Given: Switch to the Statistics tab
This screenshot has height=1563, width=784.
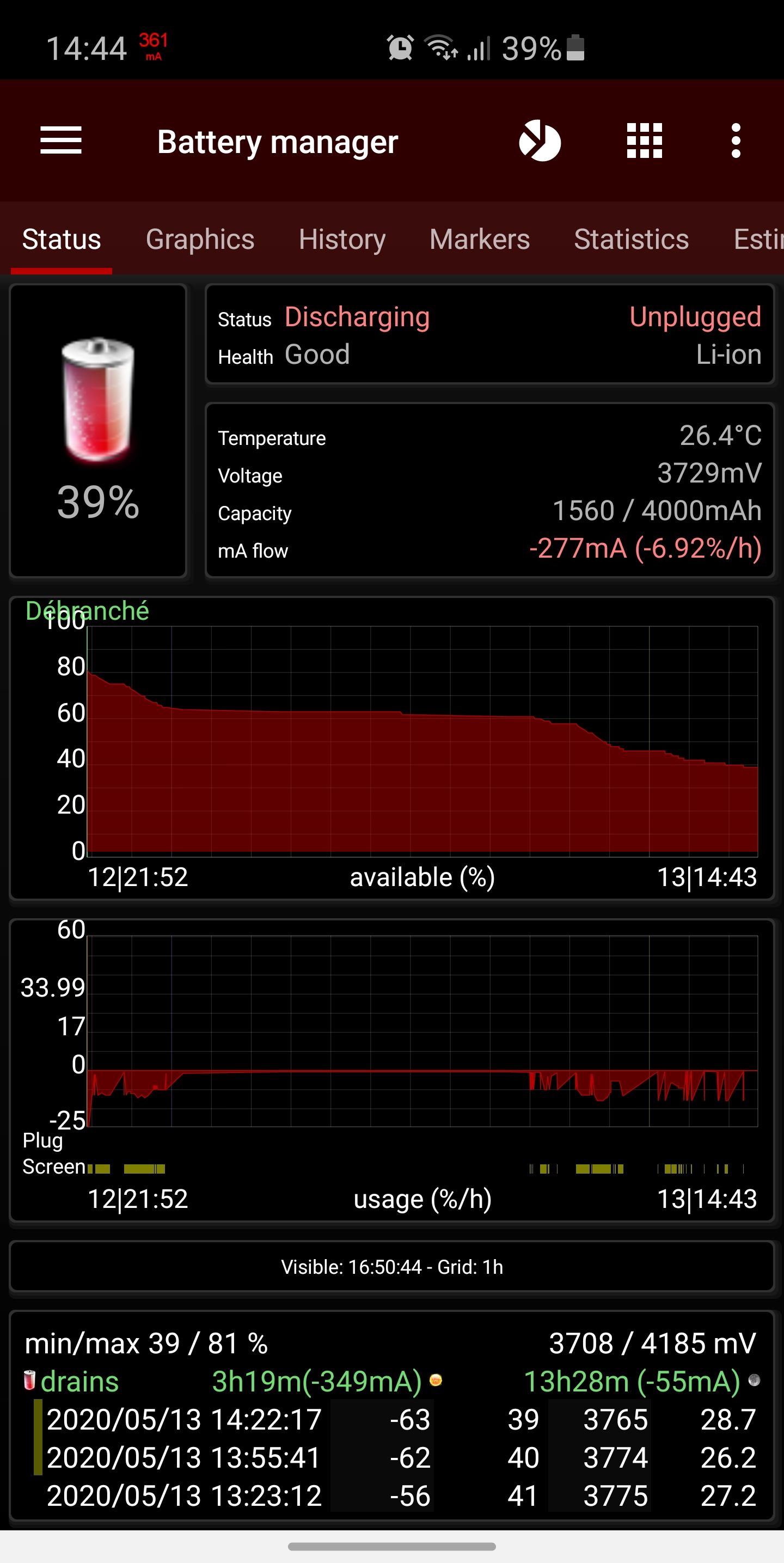Looking at the screenshot, I should point(631,239).
